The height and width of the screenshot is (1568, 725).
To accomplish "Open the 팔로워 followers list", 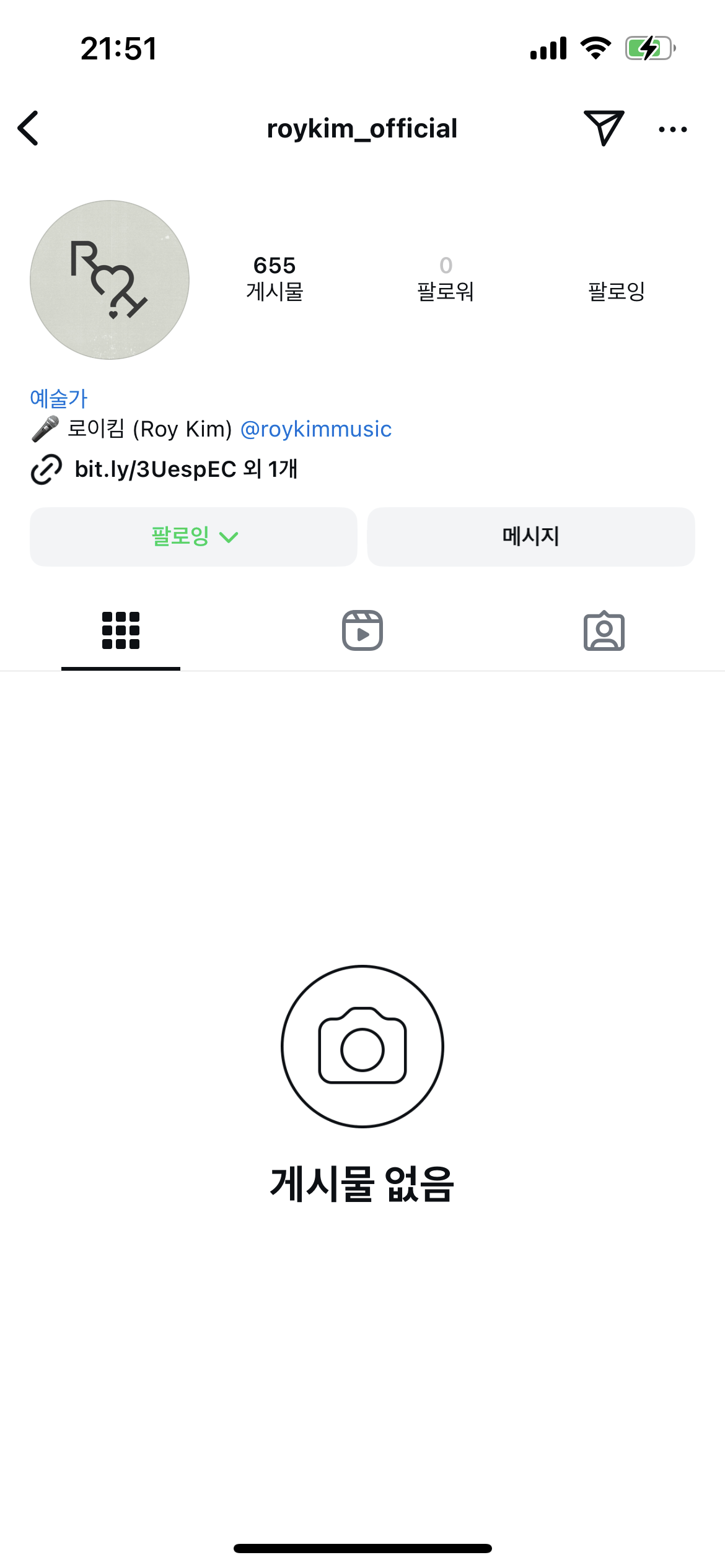I will [446, 279].
